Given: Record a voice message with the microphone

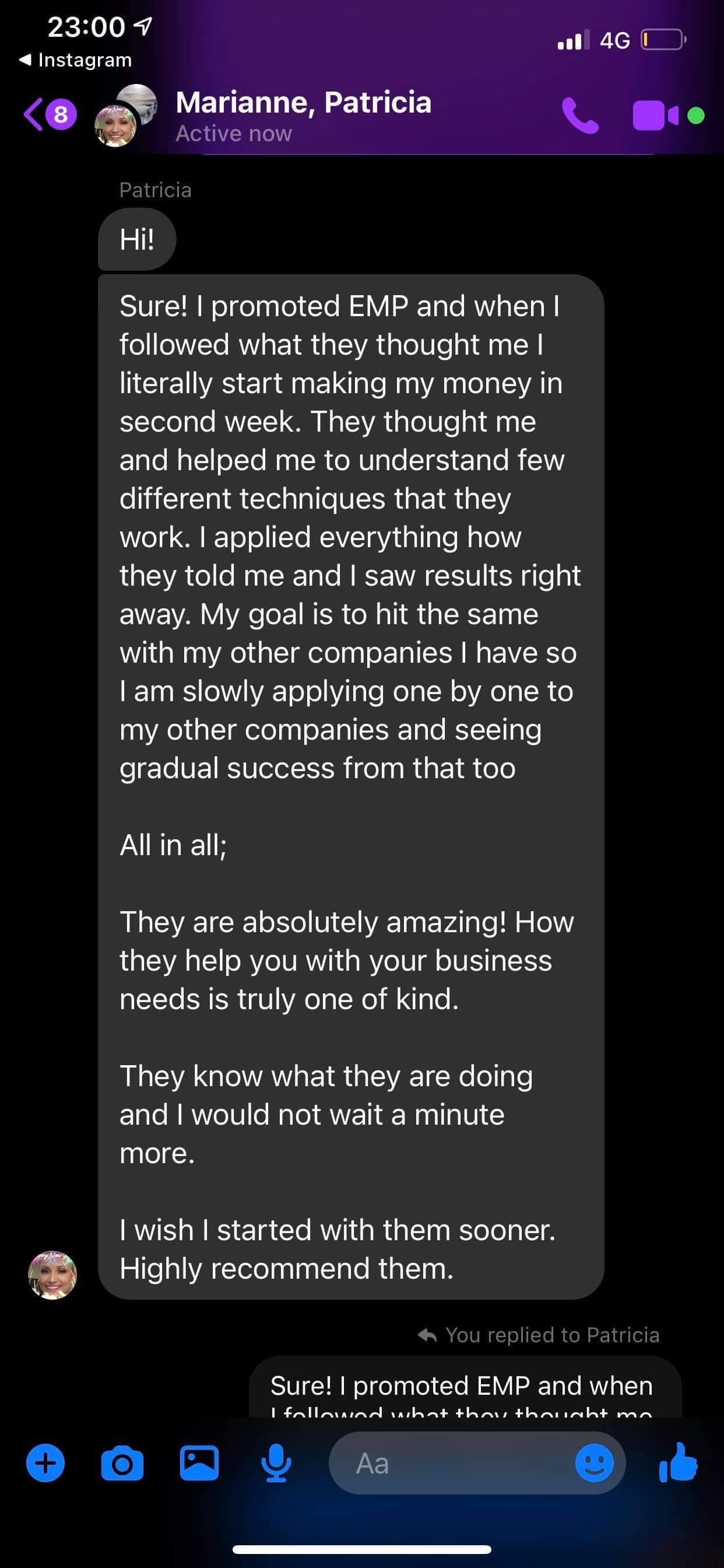Looking at the screenshot, I should click(276, 1464).
